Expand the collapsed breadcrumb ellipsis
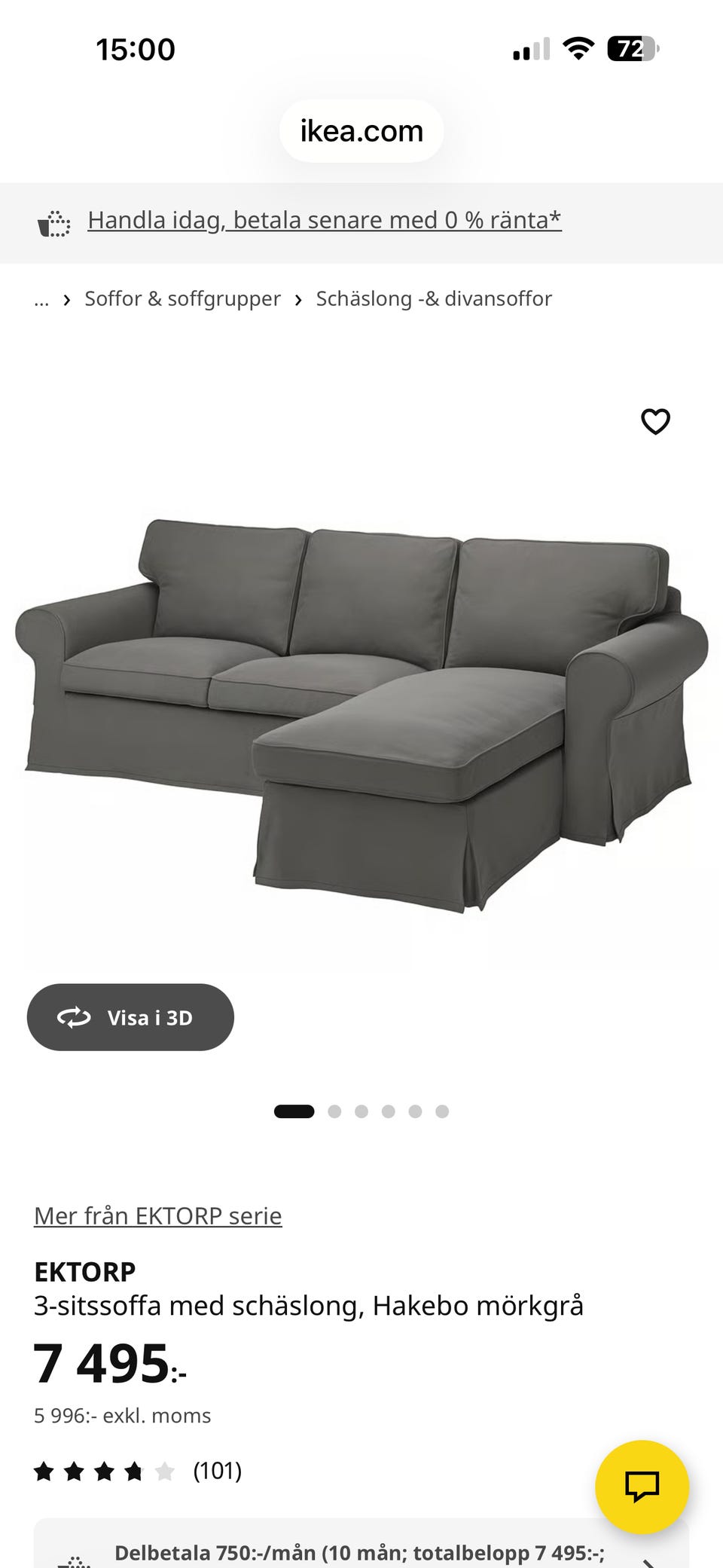The image size is (723, 1568). point(41,299)
